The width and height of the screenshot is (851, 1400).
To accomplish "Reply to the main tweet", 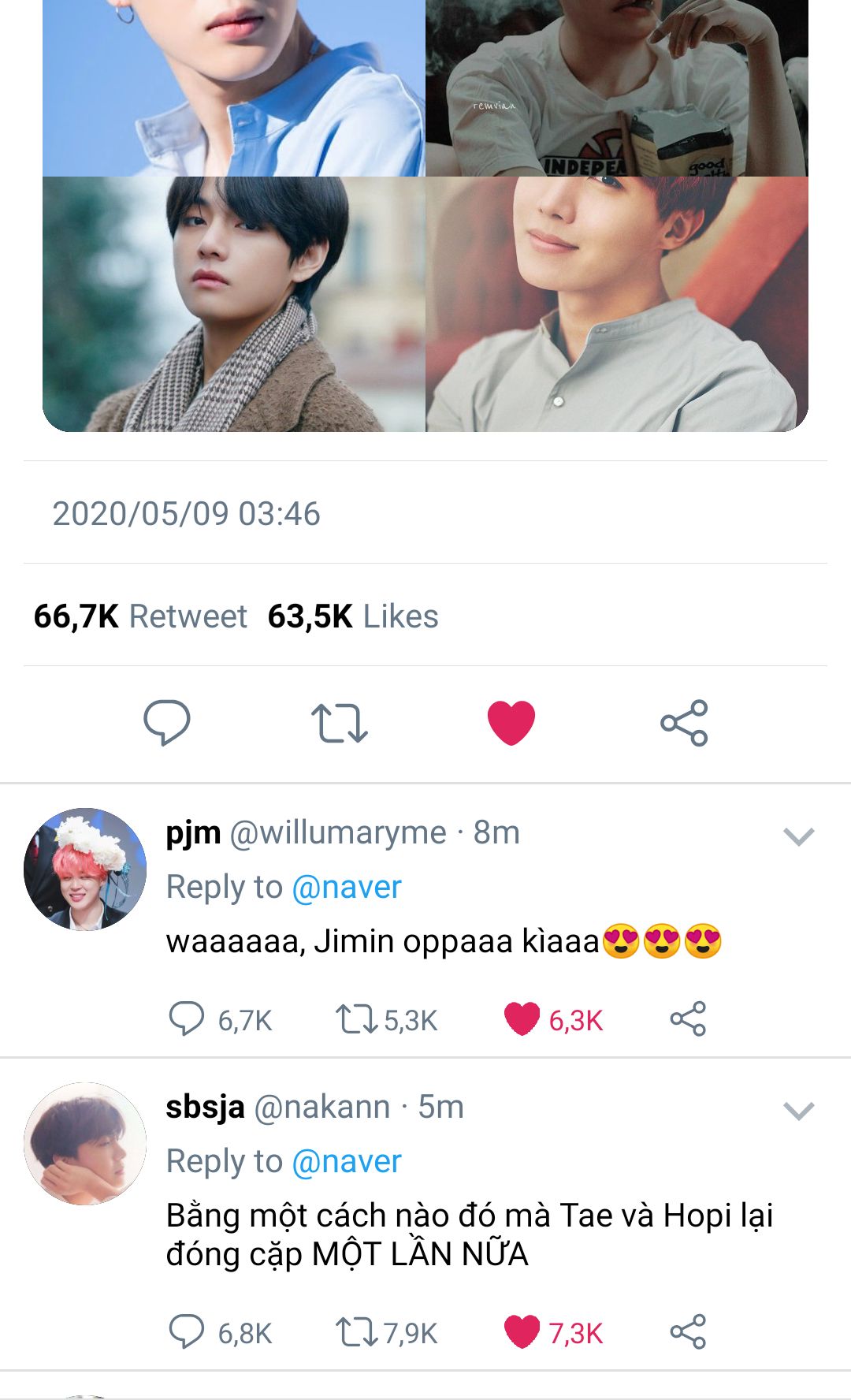I will tap(166, 721).
